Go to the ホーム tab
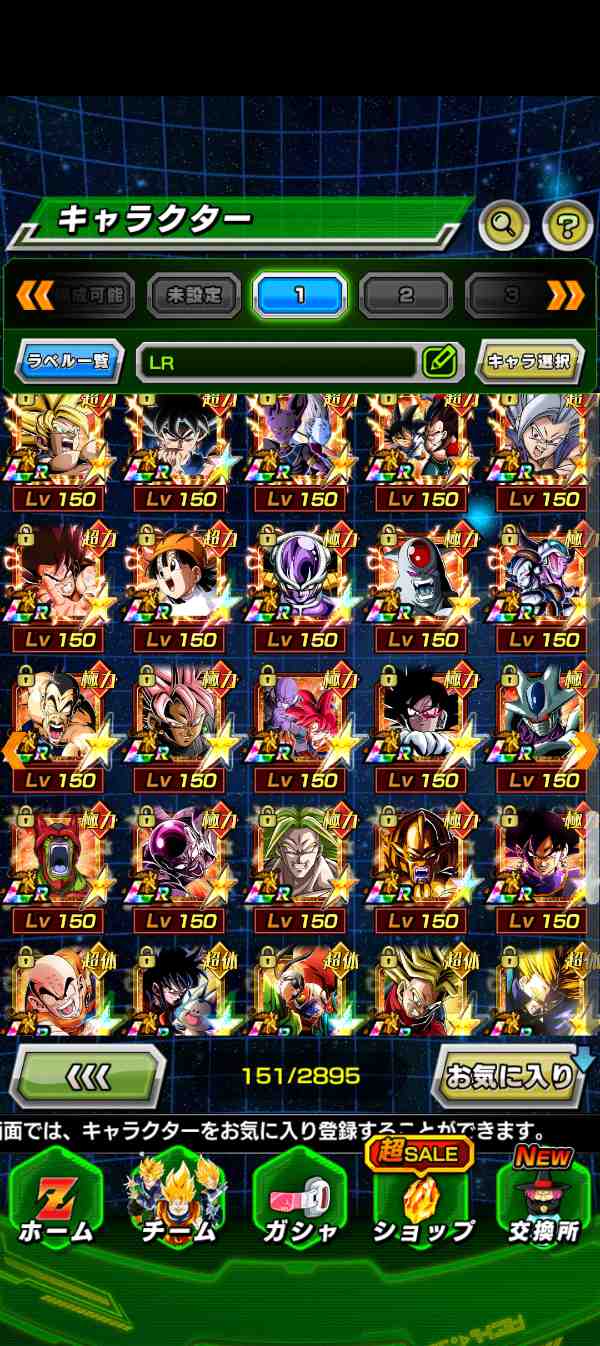 [56, 1202]
